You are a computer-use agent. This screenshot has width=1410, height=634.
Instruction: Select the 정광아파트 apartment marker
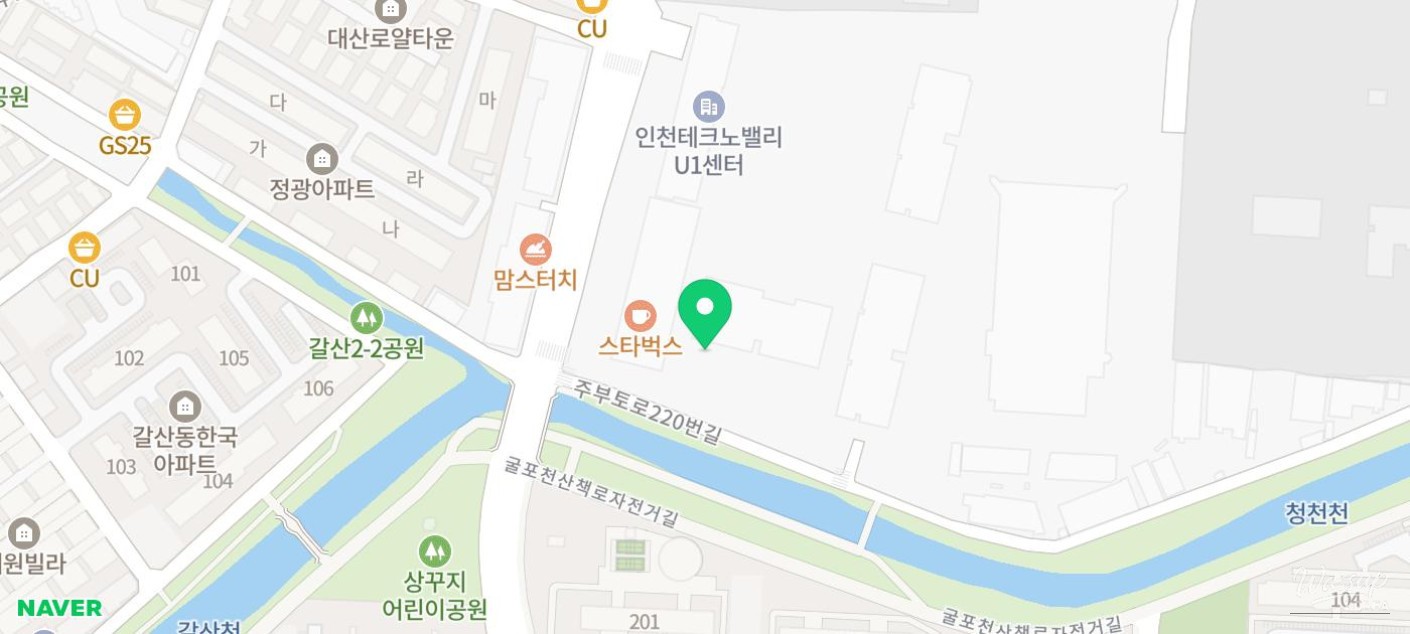click(322, 159)
